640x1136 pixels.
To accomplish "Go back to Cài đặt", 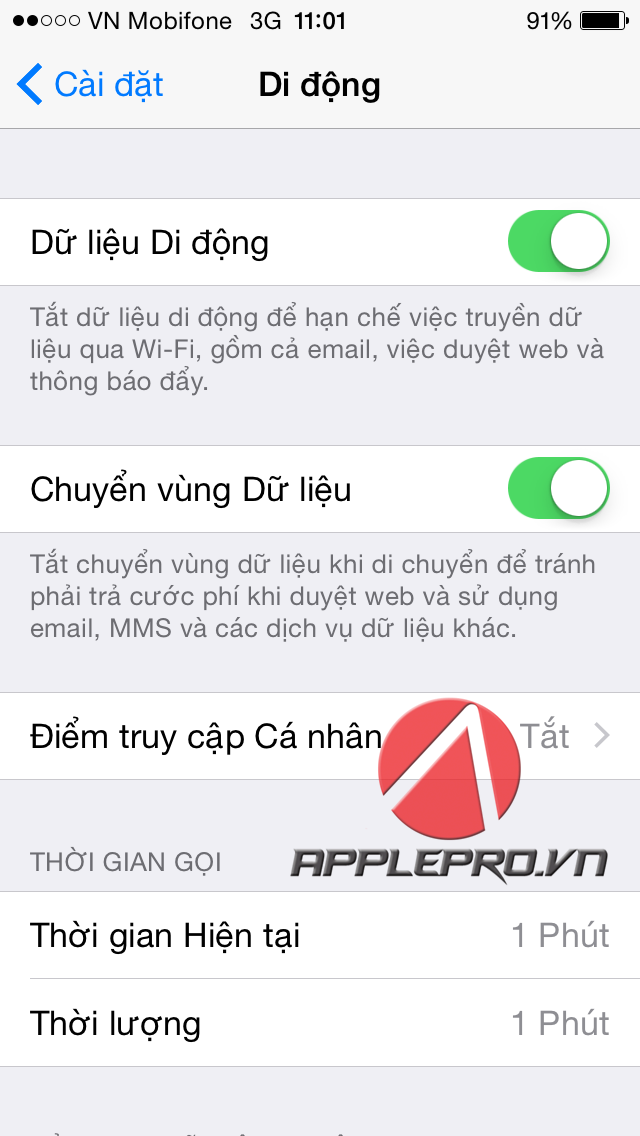I will 90,85.
